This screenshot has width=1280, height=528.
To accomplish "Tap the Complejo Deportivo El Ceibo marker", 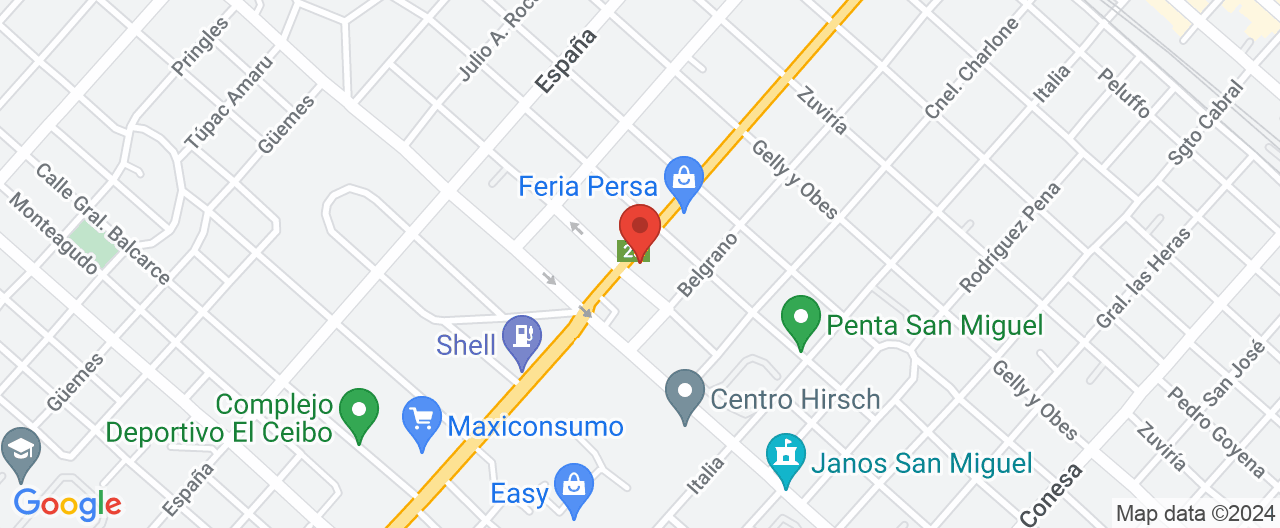I will (x=358, y=411).
